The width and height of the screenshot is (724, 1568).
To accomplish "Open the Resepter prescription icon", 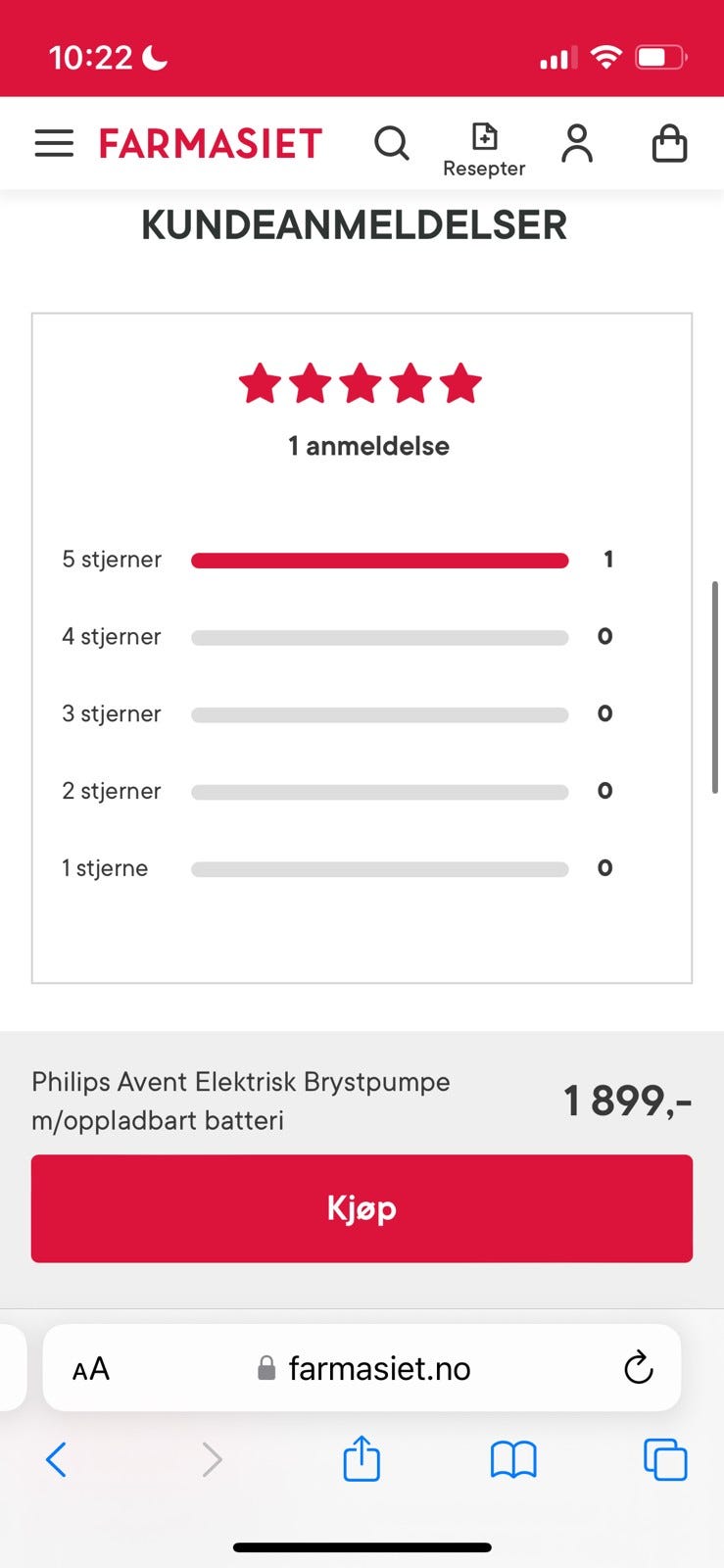I will pos(484,143).
